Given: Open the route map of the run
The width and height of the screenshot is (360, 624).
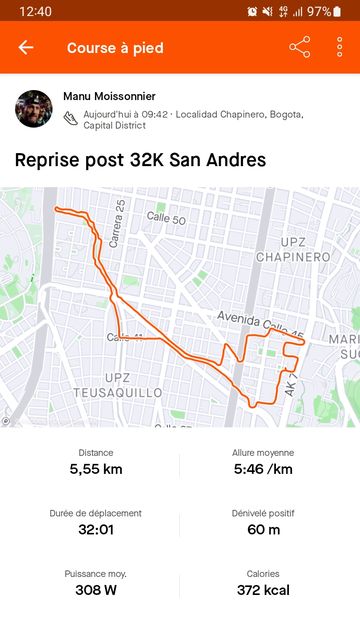Looking at the screenshot, I should click(180, 307).
